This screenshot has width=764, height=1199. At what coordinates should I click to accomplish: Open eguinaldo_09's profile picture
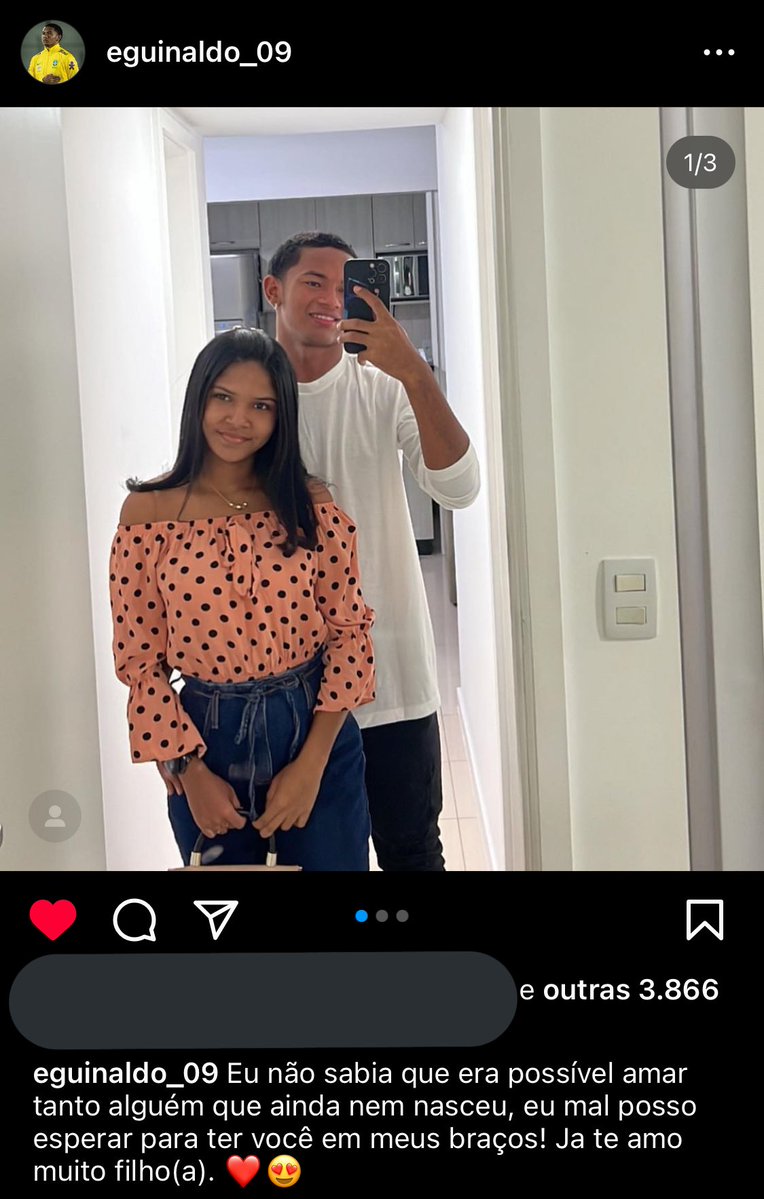pos(52,52)
